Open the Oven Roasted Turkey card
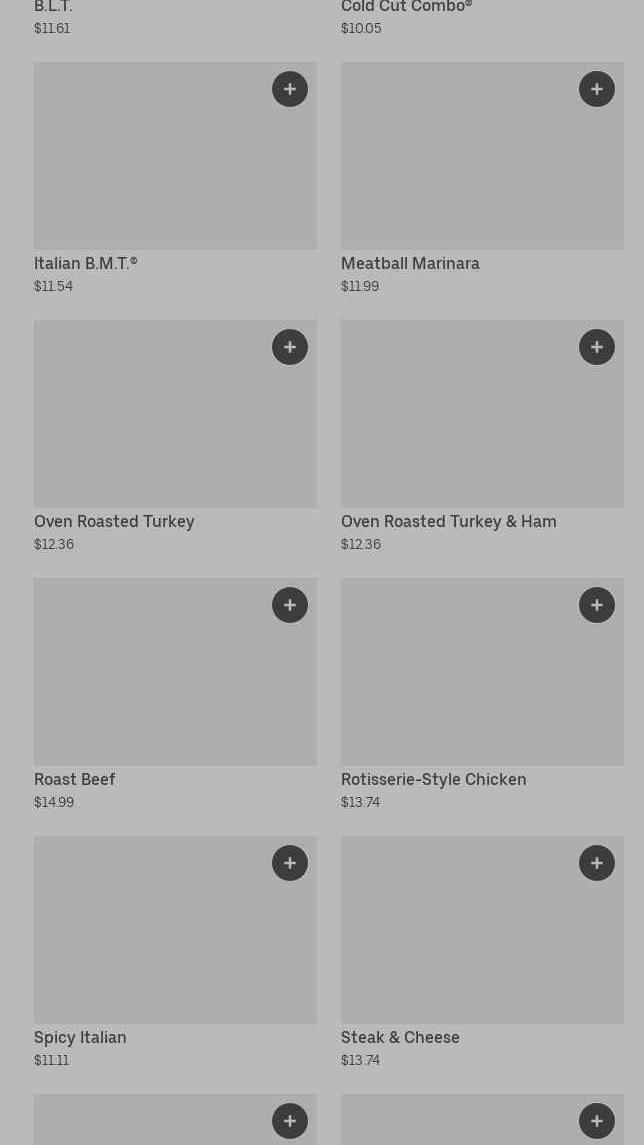 (x=175, y=437)
